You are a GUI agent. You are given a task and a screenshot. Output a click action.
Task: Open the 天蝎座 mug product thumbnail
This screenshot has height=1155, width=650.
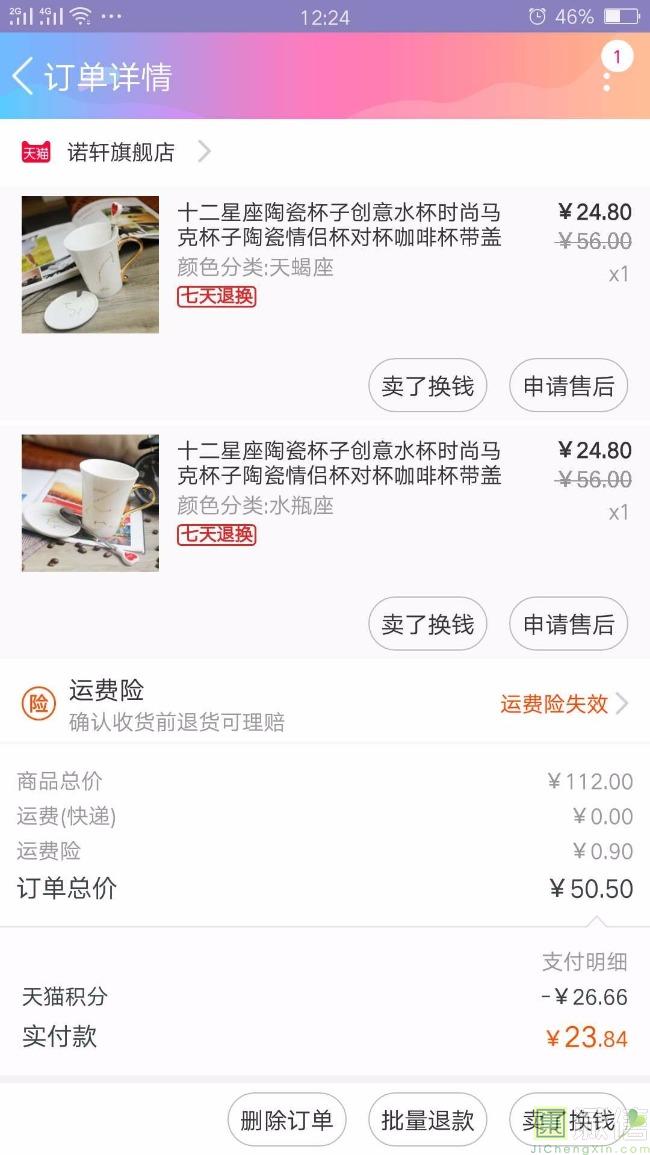click(x=90, y=265)
